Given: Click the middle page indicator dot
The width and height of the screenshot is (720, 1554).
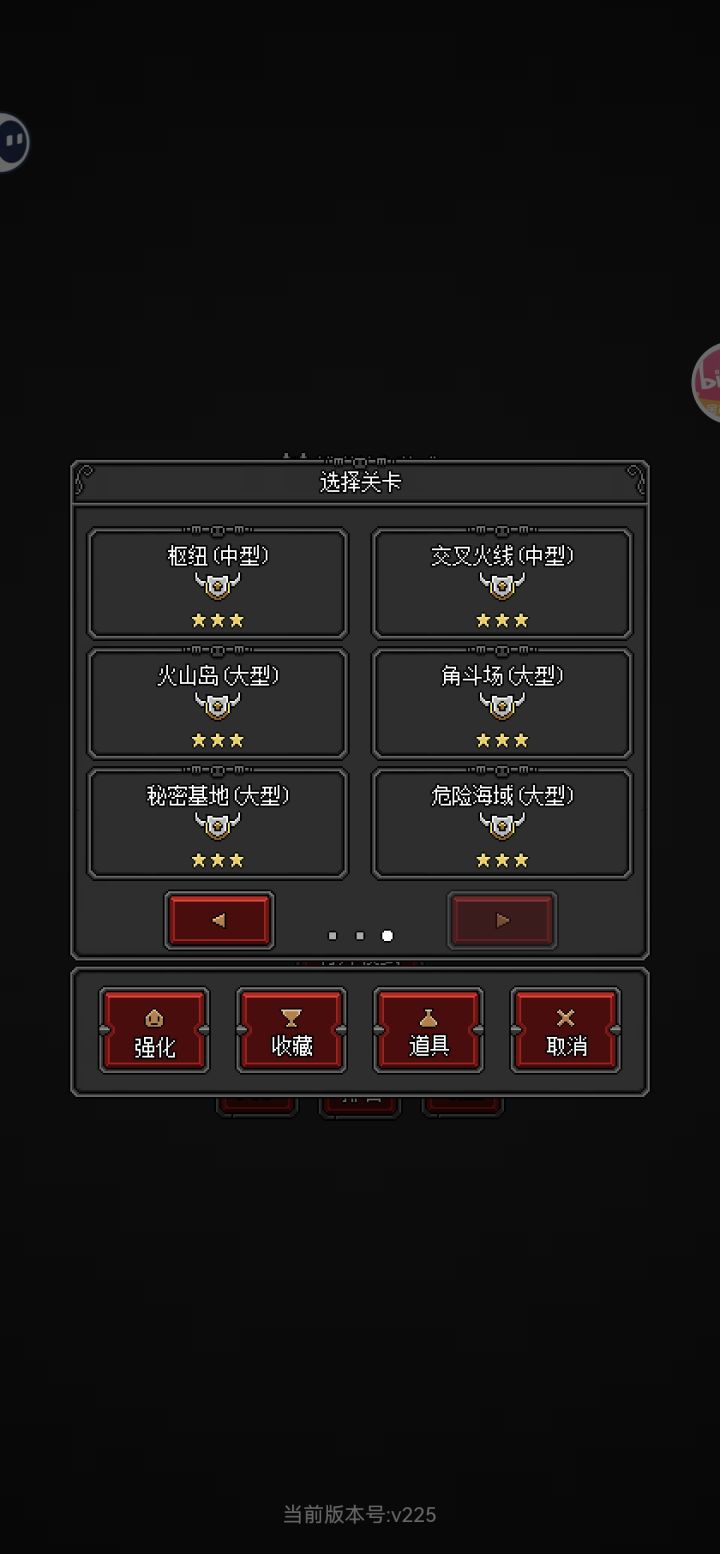Looking at the screenshot, I should [360, 935].
